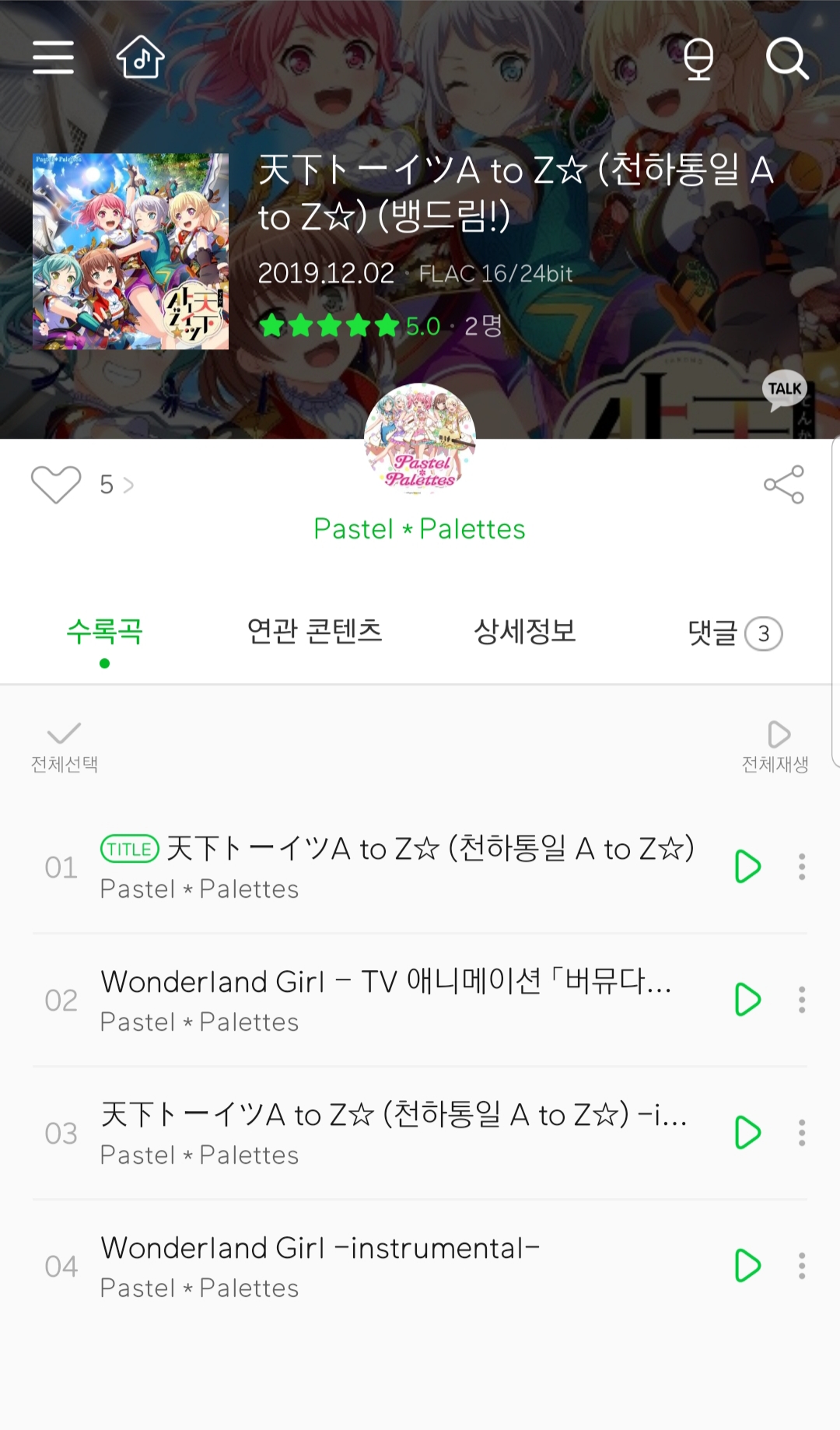840x1430 pixels.
Task: Switch to the 상세정보 tab
Action: pyautogui.click(x=525, y=631)
